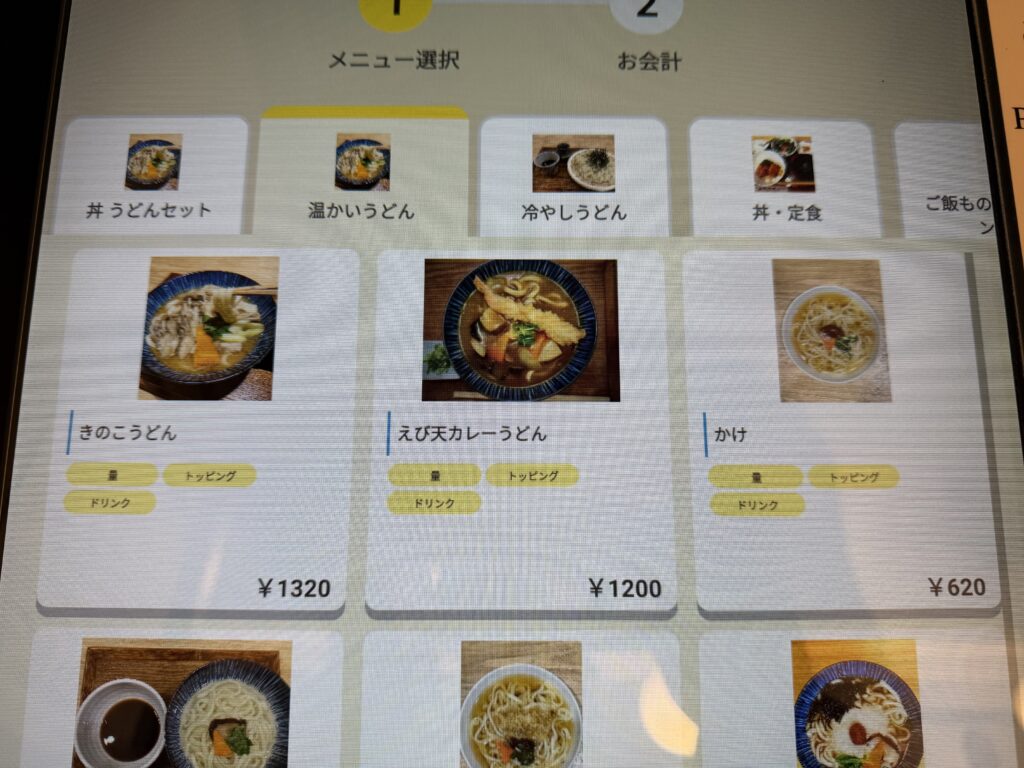Tap the ドリンク chip on えび天カレーうどん
1024x768 pixels.
pyautogui.click(x=433, y=503)
